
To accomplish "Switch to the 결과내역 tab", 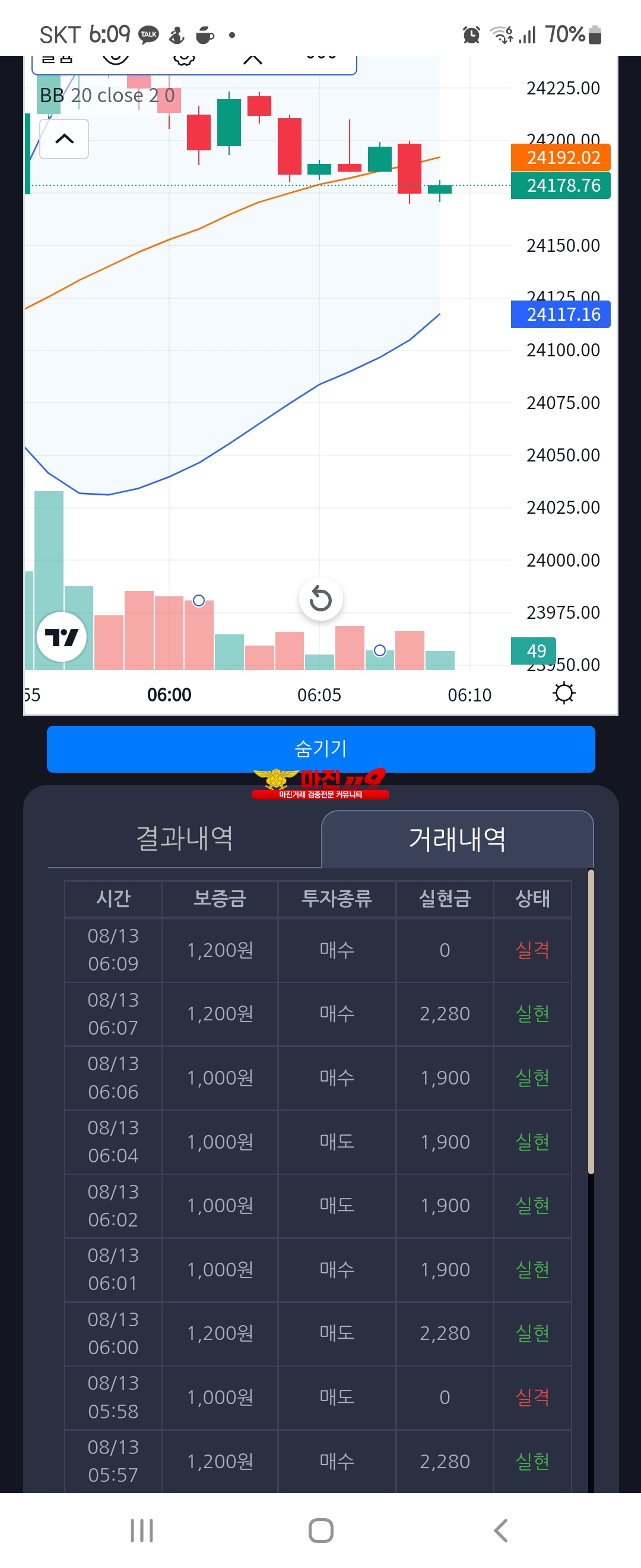I will click(184, 838).
